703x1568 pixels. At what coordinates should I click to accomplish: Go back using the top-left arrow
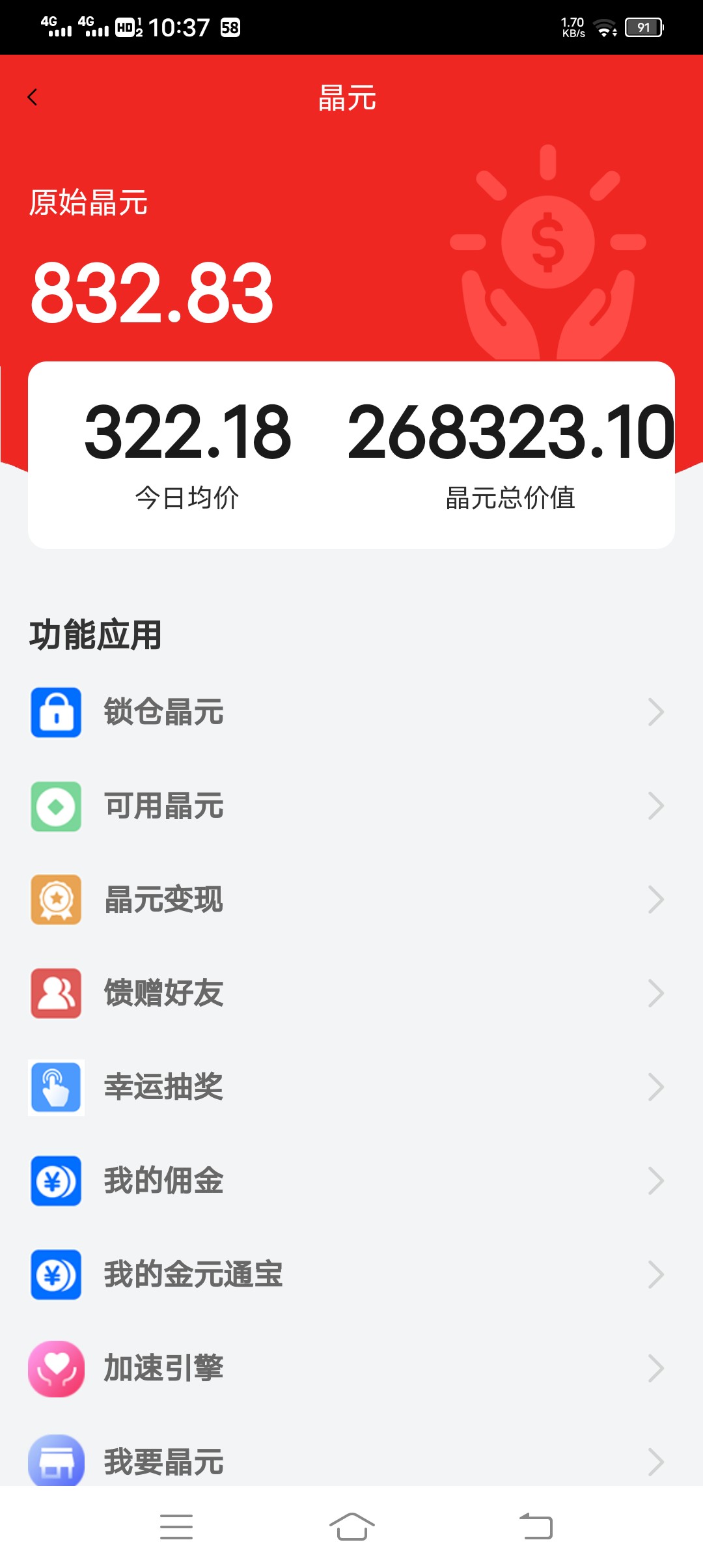click(x=33, y=98)
